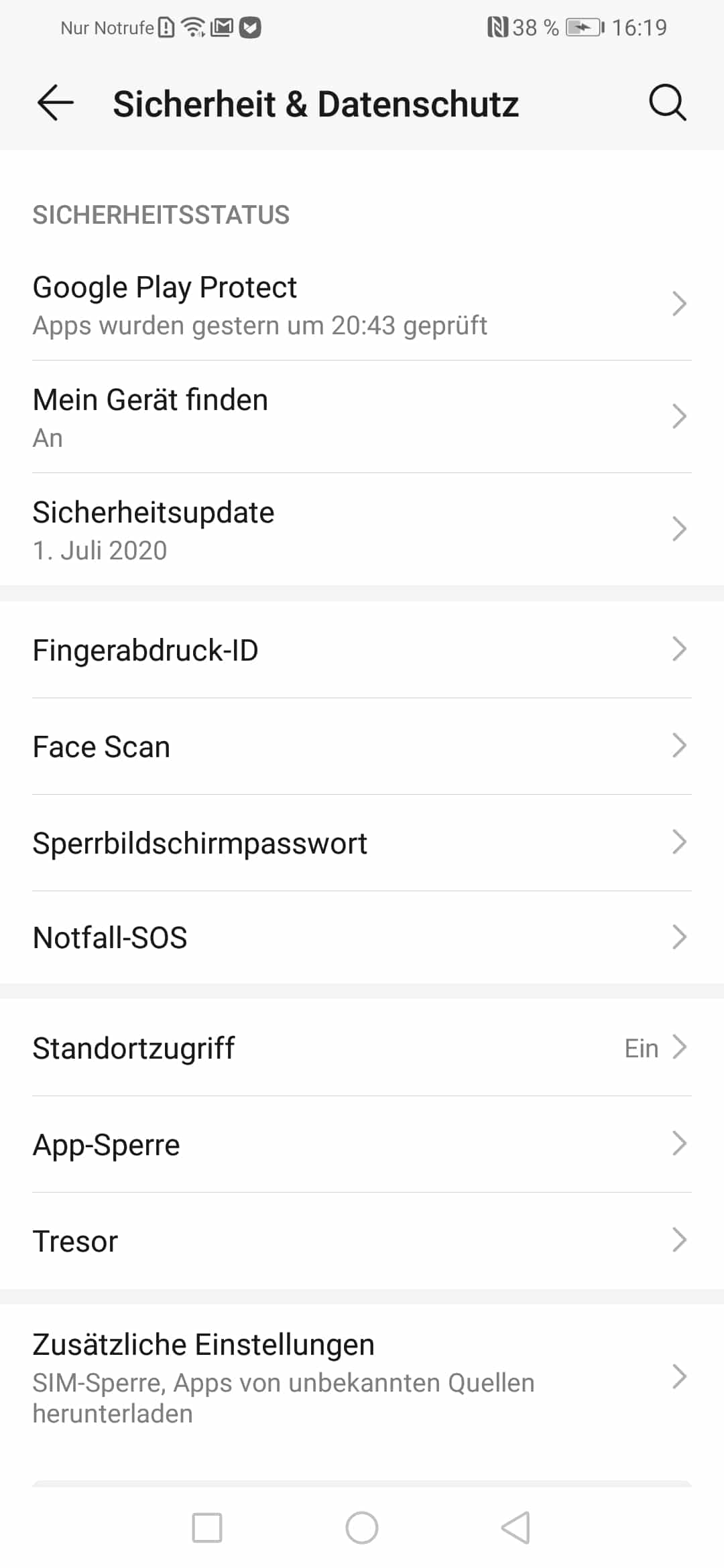Screen dimensions: 724x1568
Task: Open Sperrbildschirmpasswort settings
Action: pos(362,843)
